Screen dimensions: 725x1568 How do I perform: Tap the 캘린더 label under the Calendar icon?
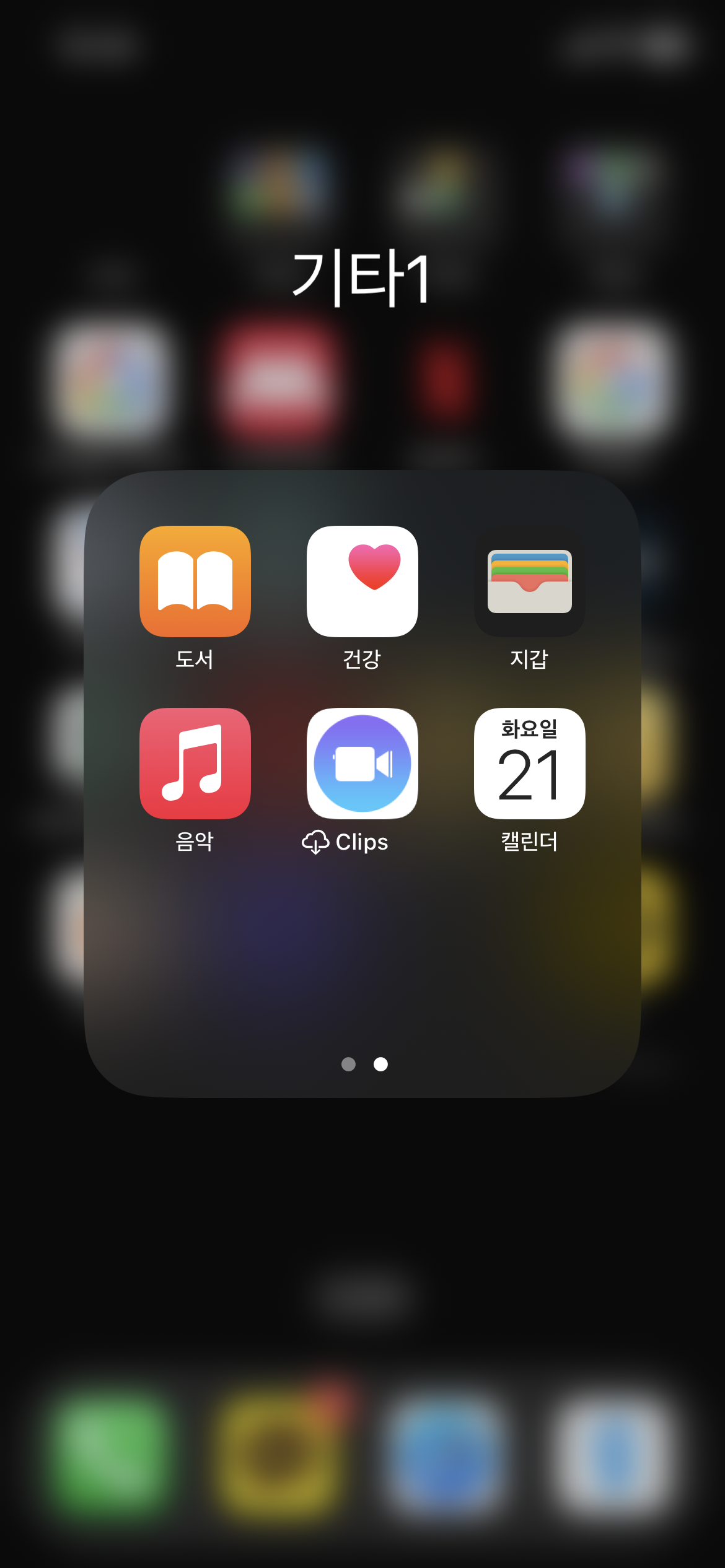click(529, 842)
